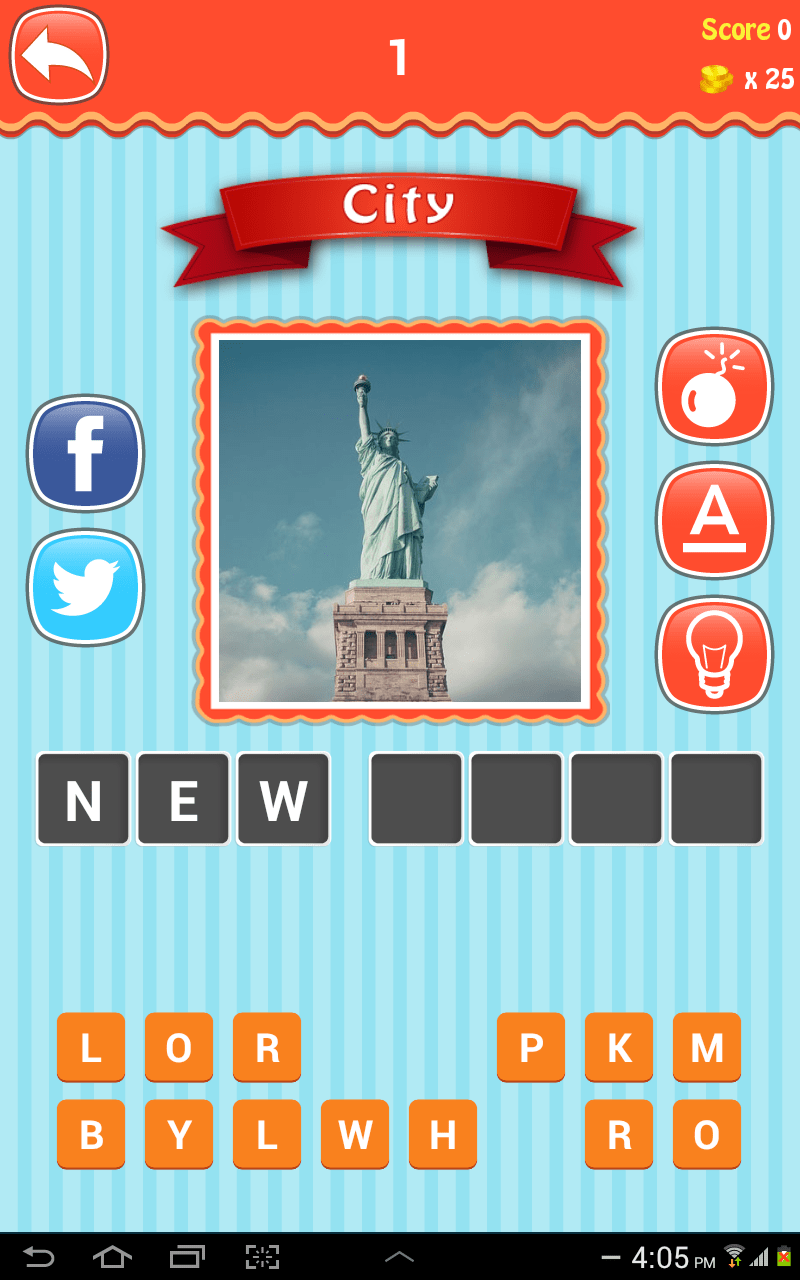The width and height of the screenshot is (800, 1280).
Task: Open the recent apps button
Action: [x=187, y=1256]
